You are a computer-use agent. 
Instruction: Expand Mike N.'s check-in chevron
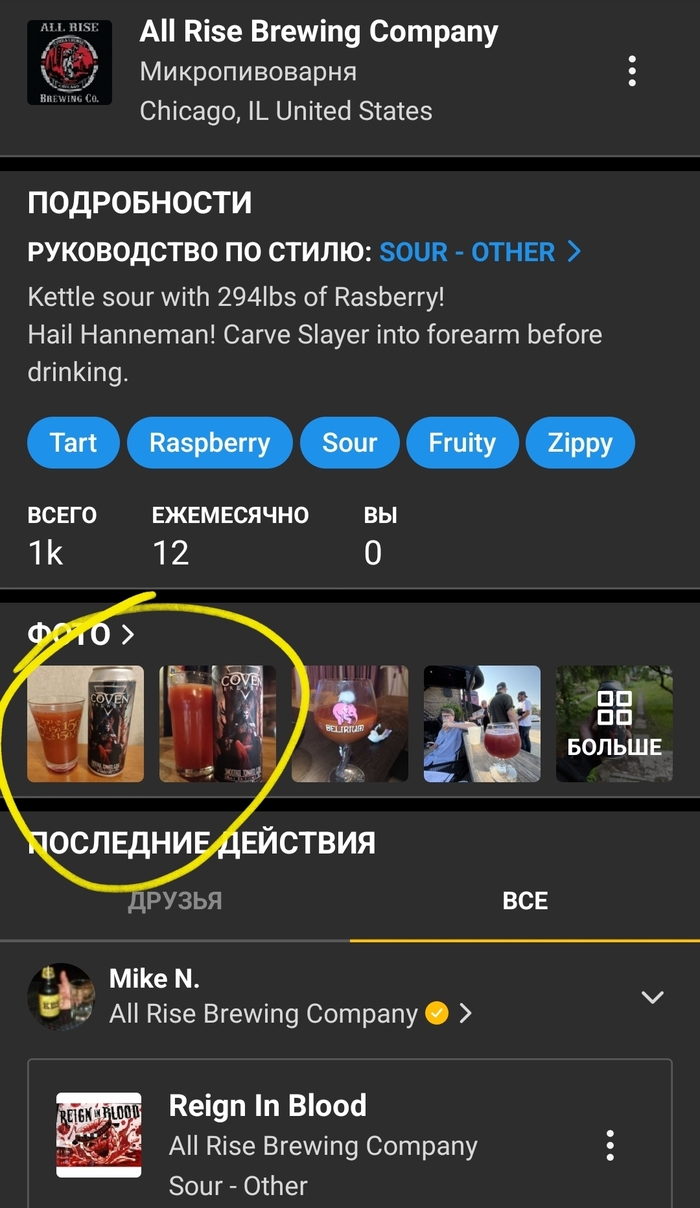(652, 997)
